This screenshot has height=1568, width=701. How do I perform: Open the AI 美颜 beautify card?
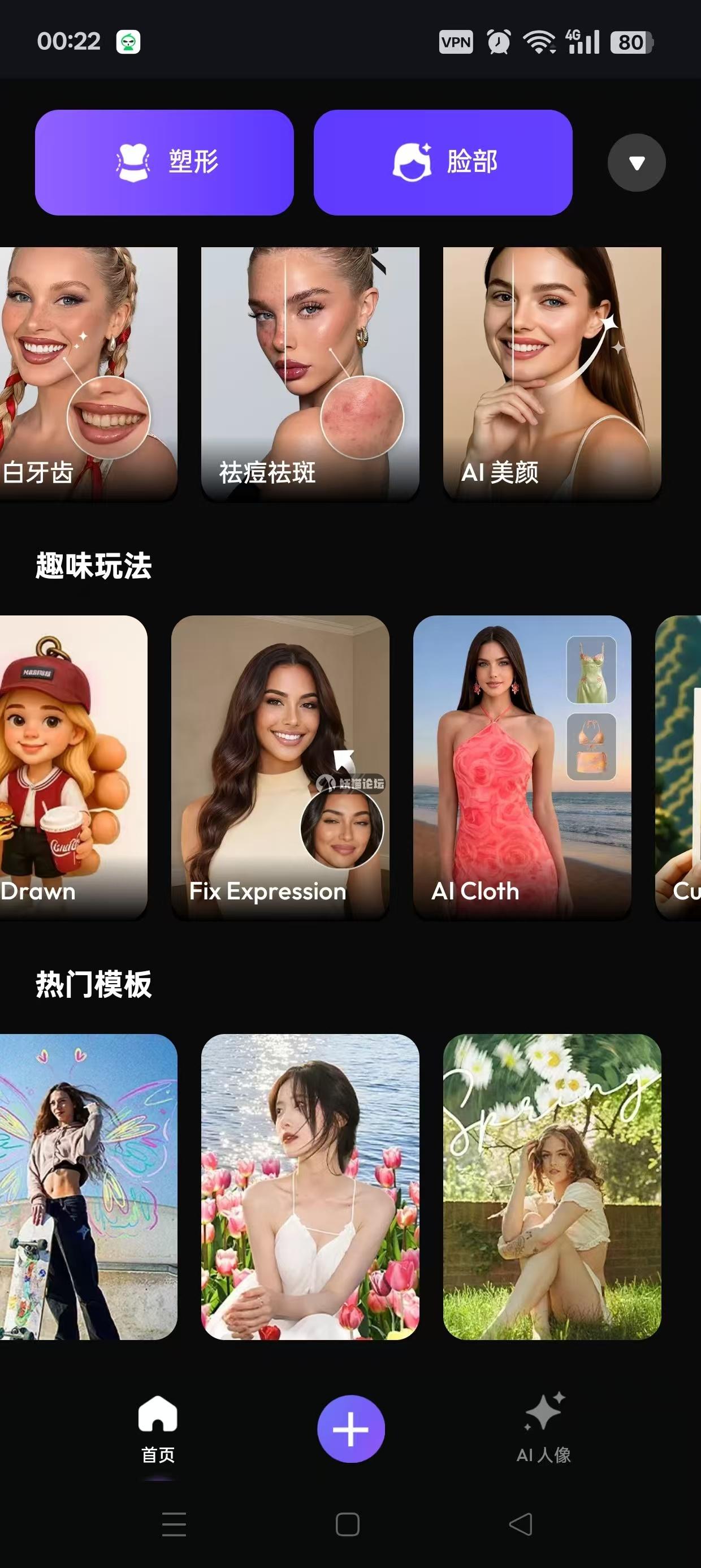552,373
